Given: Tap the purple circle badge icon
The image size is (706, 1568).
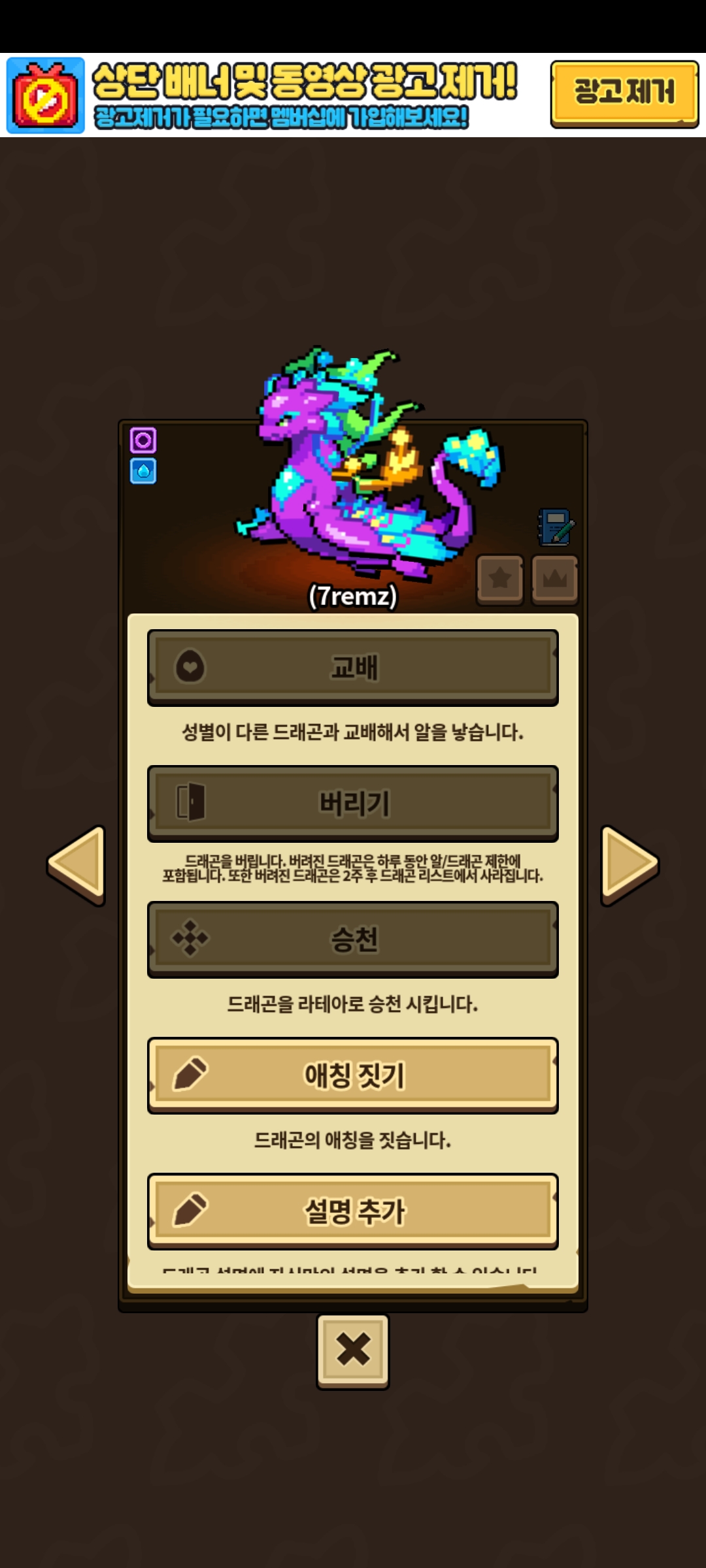Looking at the screenshot, I should [143, 440].
